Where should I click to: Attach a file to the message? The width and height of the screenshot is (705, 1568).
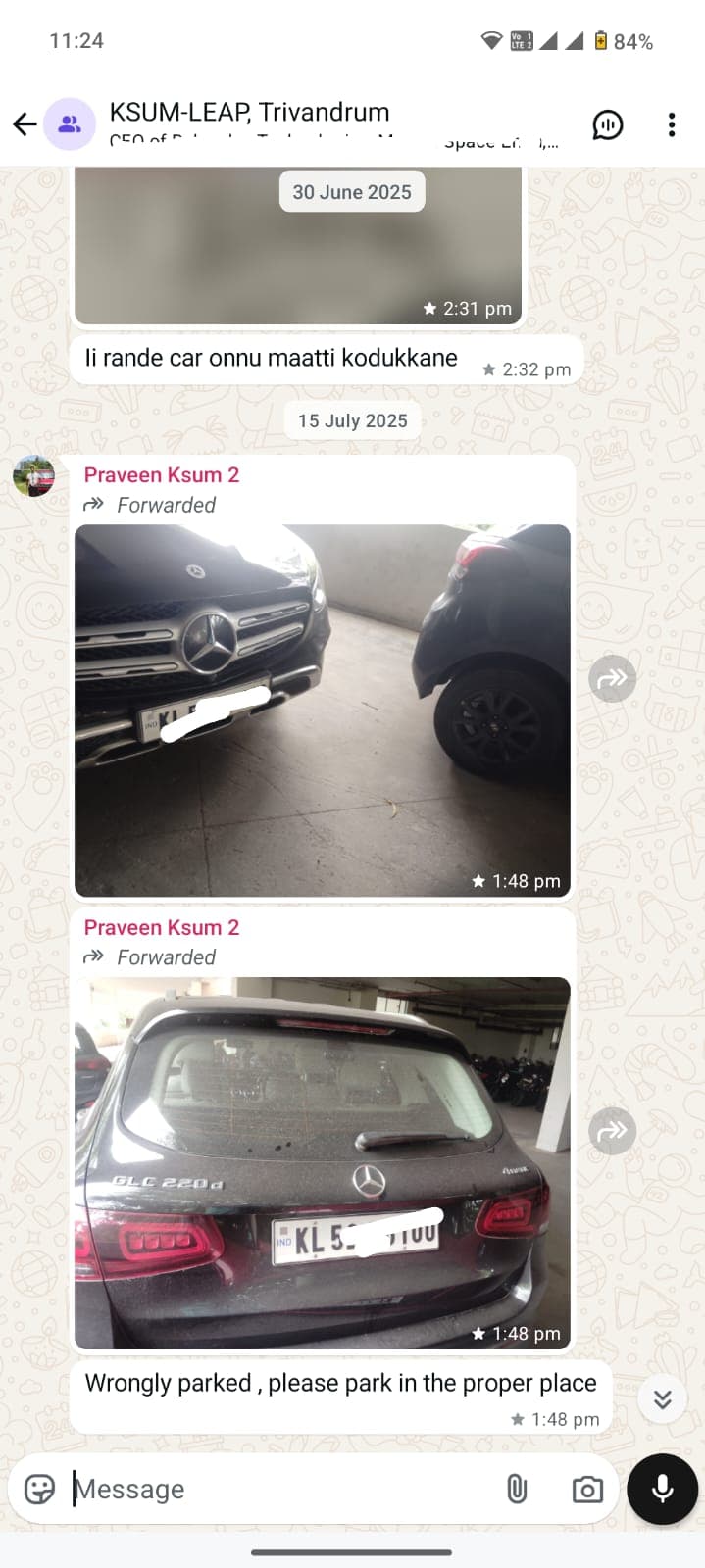(x=517, y=1490)
